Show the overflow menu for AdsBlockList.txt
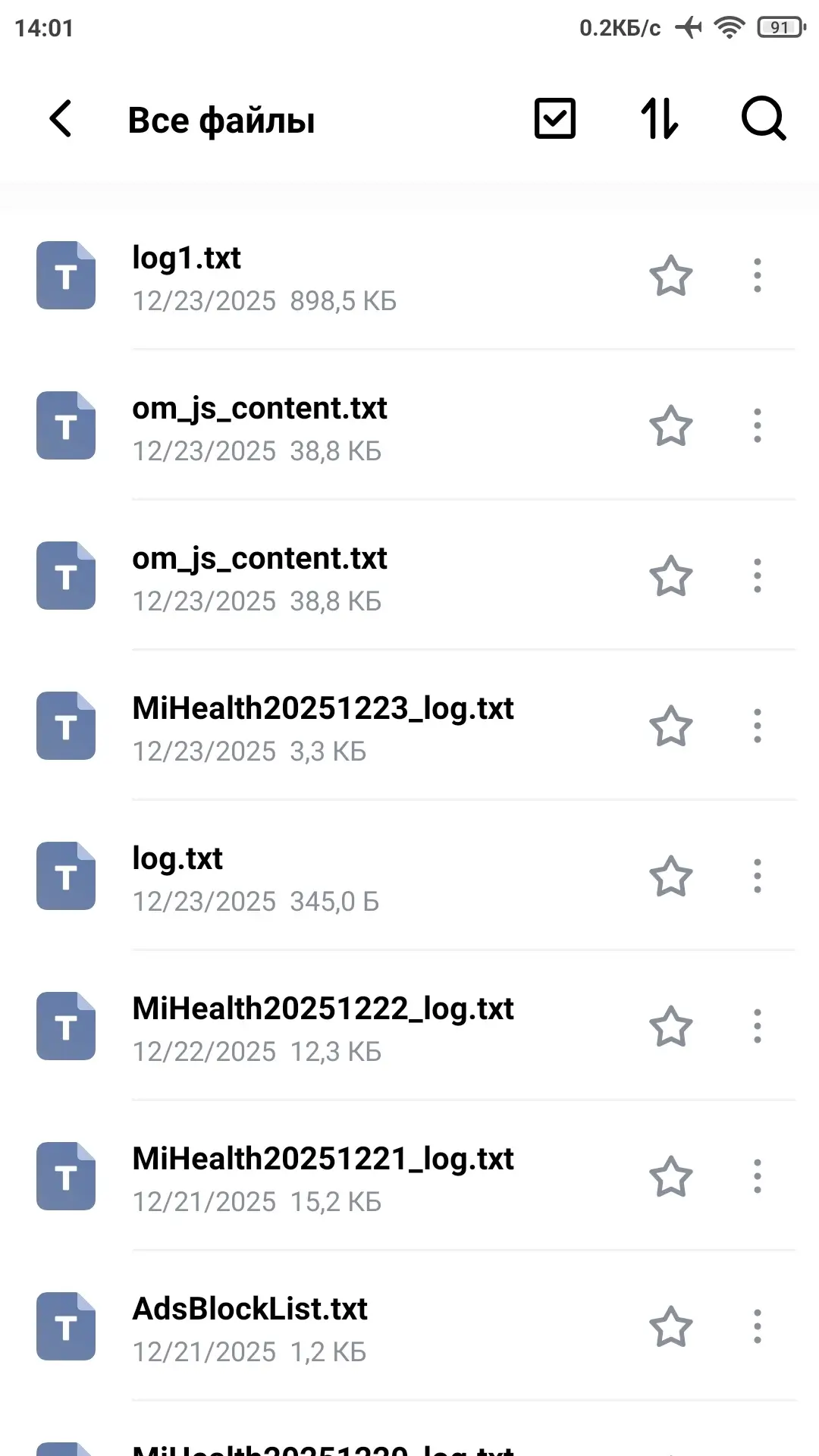The height and width of the screenshot is (1456, 819). point(757,1327)
